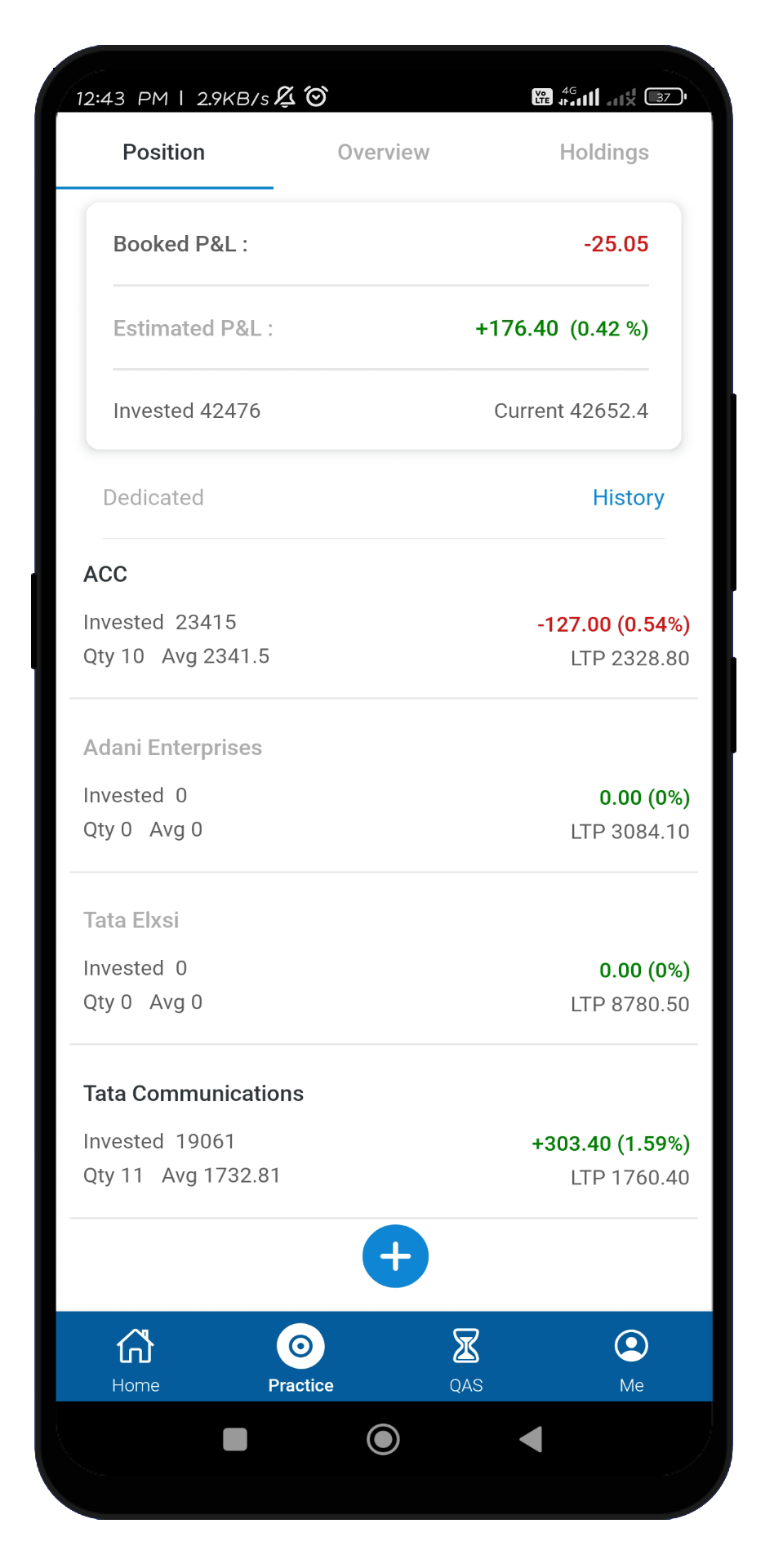The height and width of the screenshot is (1568, 774).
Task: Switch to the Overview tab
Action: tap(383, 153)
